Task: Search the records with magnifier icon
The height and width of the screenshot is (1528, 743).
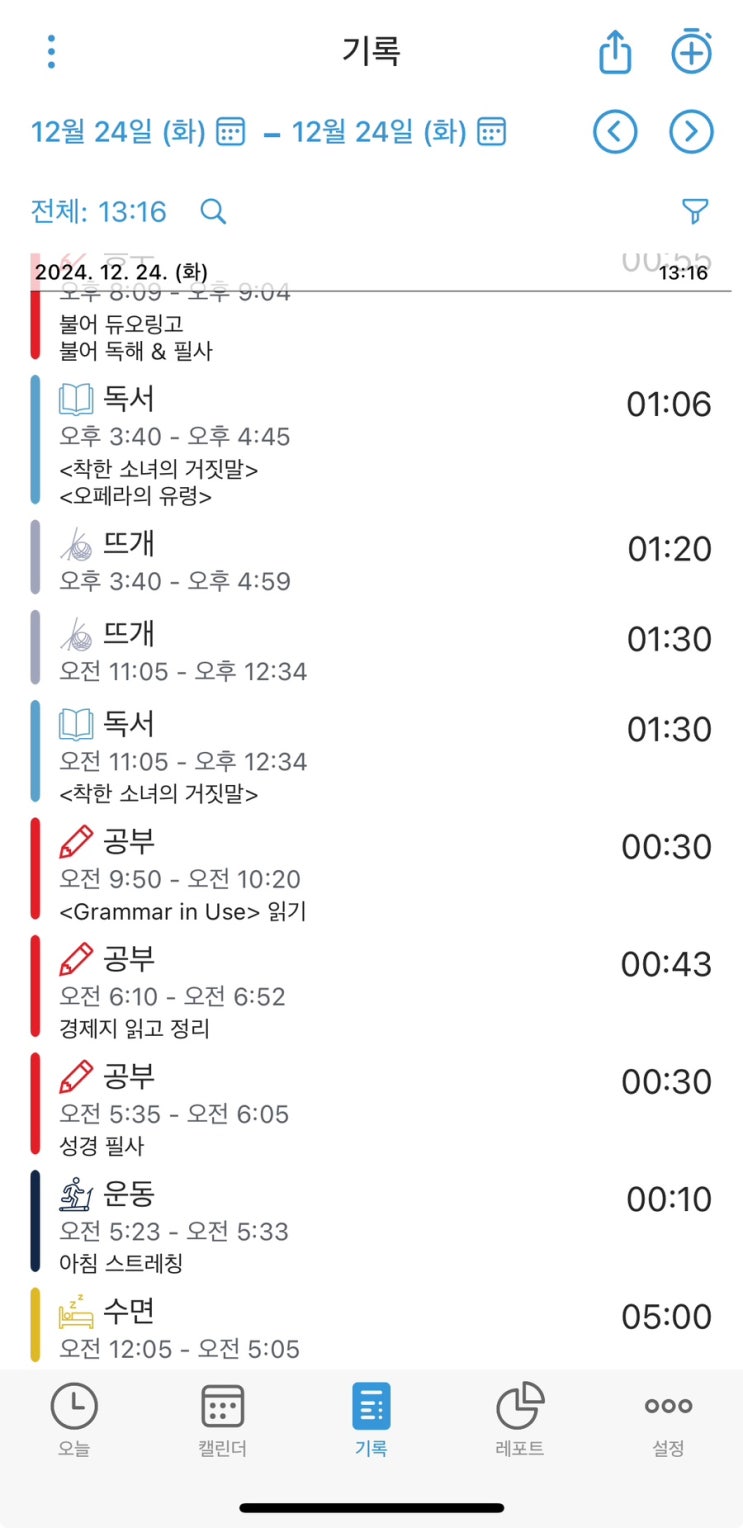Action: tap(213, 212)
